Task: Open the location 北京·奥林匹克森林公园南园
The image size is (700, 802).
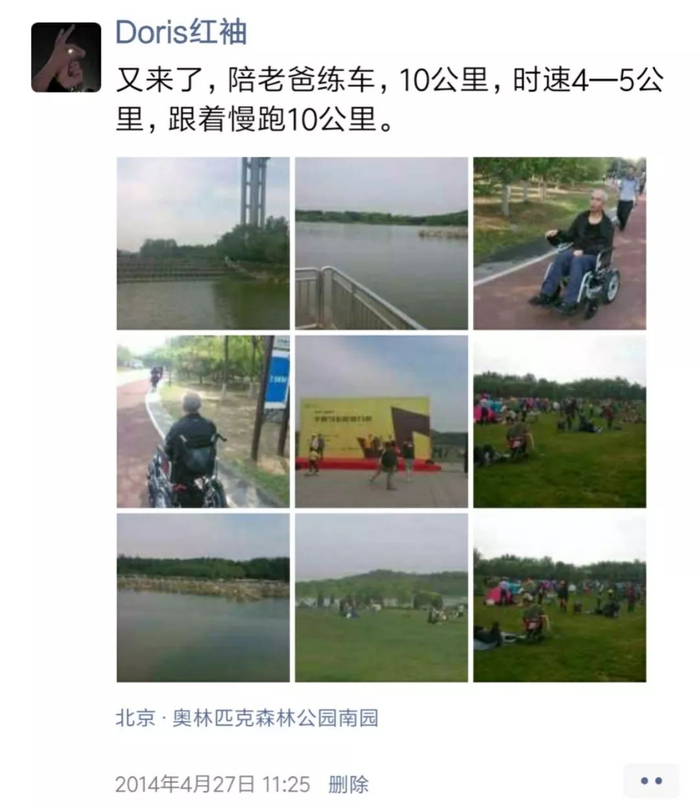Action: click(x=247, y=718)
